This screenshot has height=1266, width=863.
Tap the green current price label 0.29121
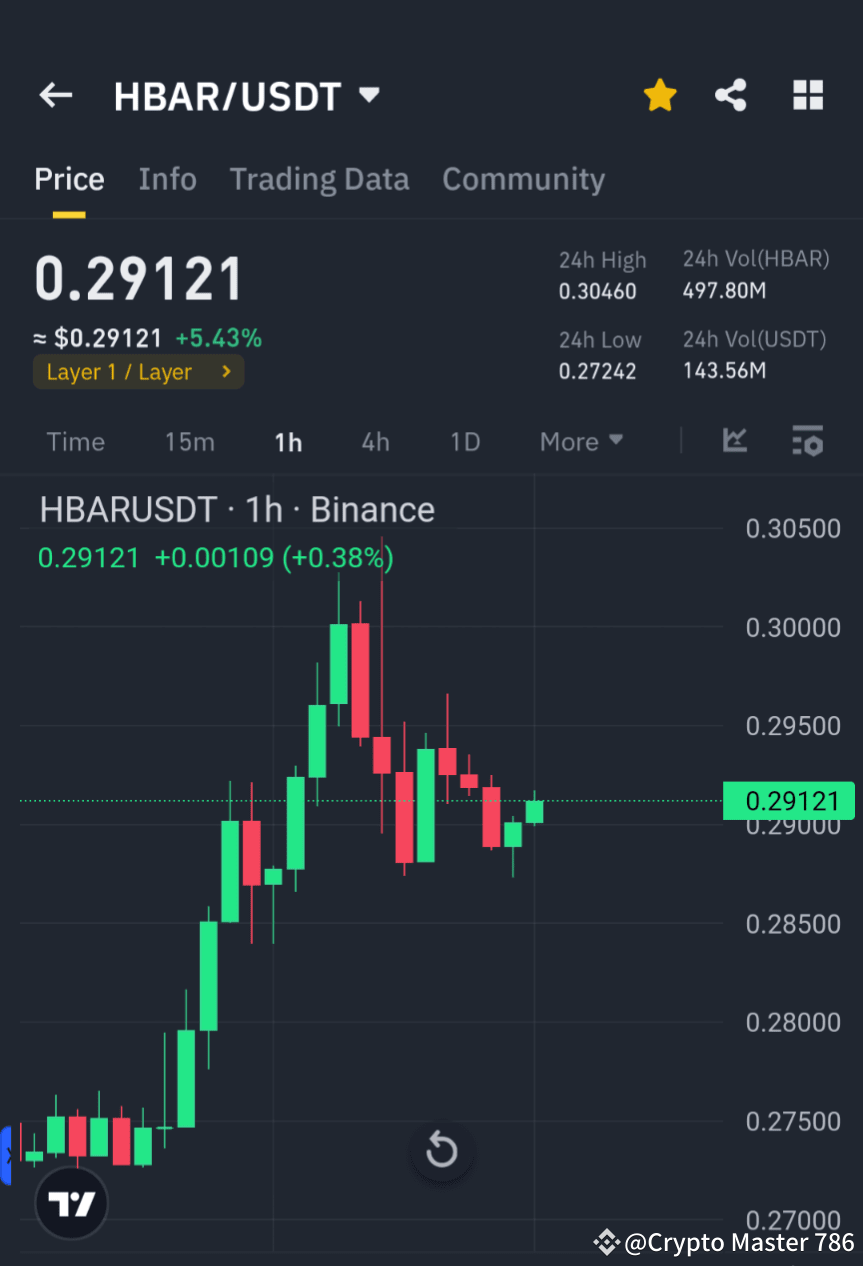789,800
